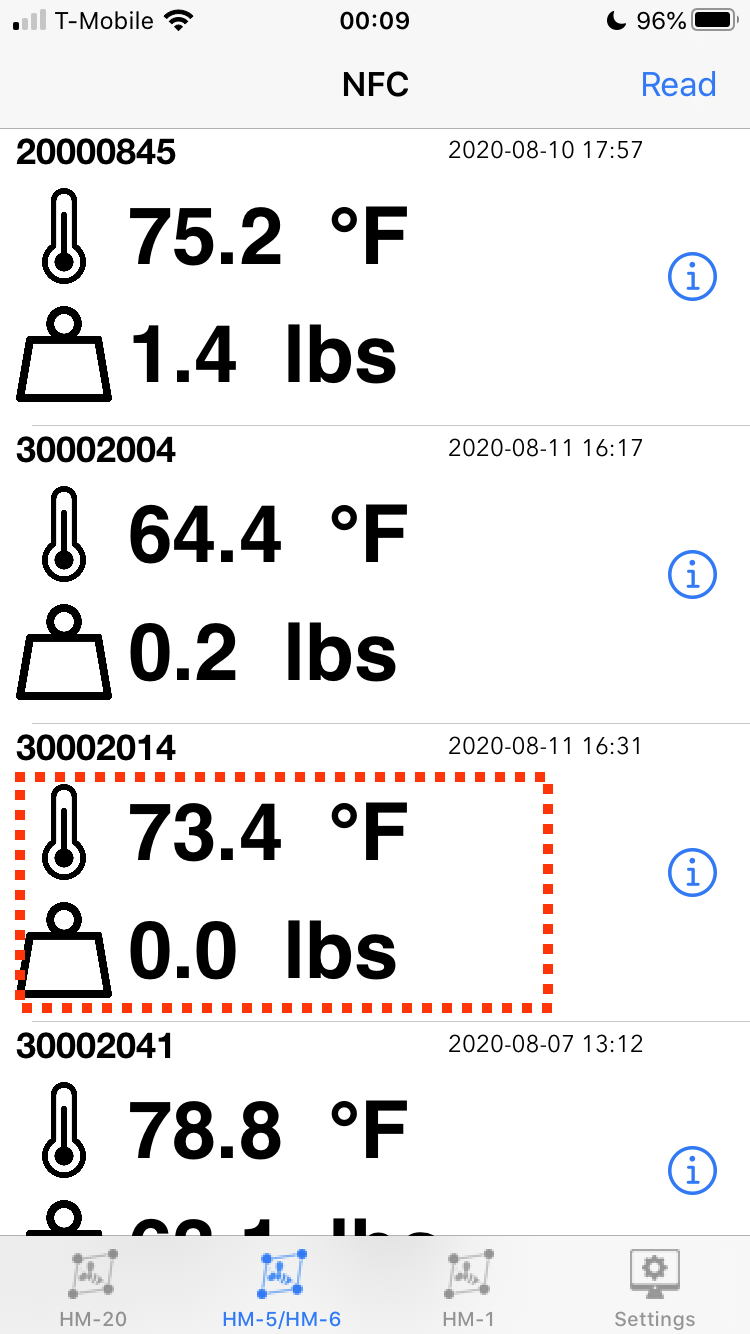This screenshot has height=1334, width=750.
Task: View info details for sensor 30002004
Action: (x=692, y=574)
